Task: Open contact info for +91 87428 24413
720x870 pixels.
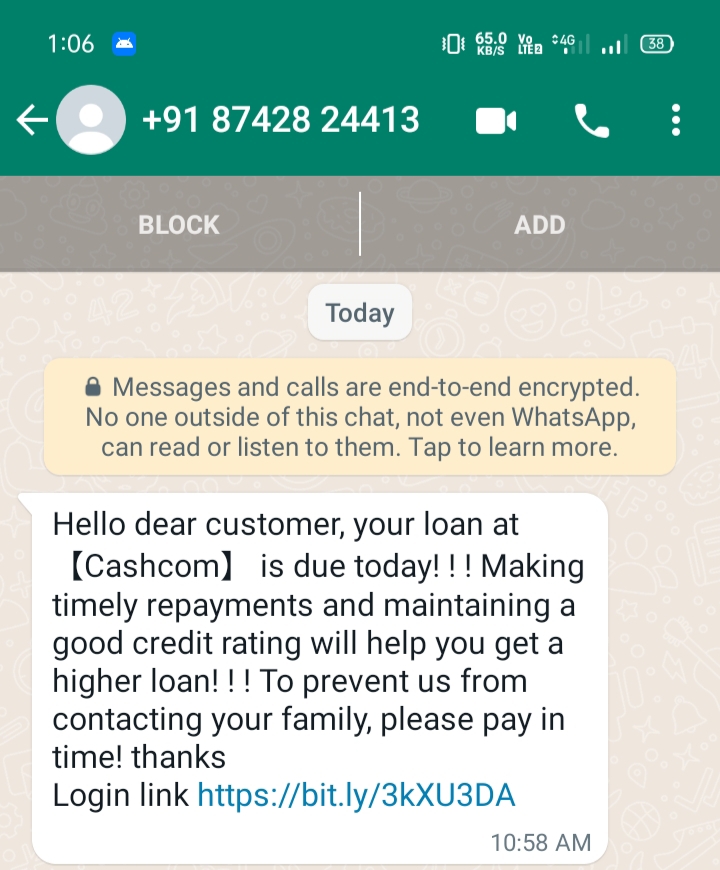Action: pos(280,121)
